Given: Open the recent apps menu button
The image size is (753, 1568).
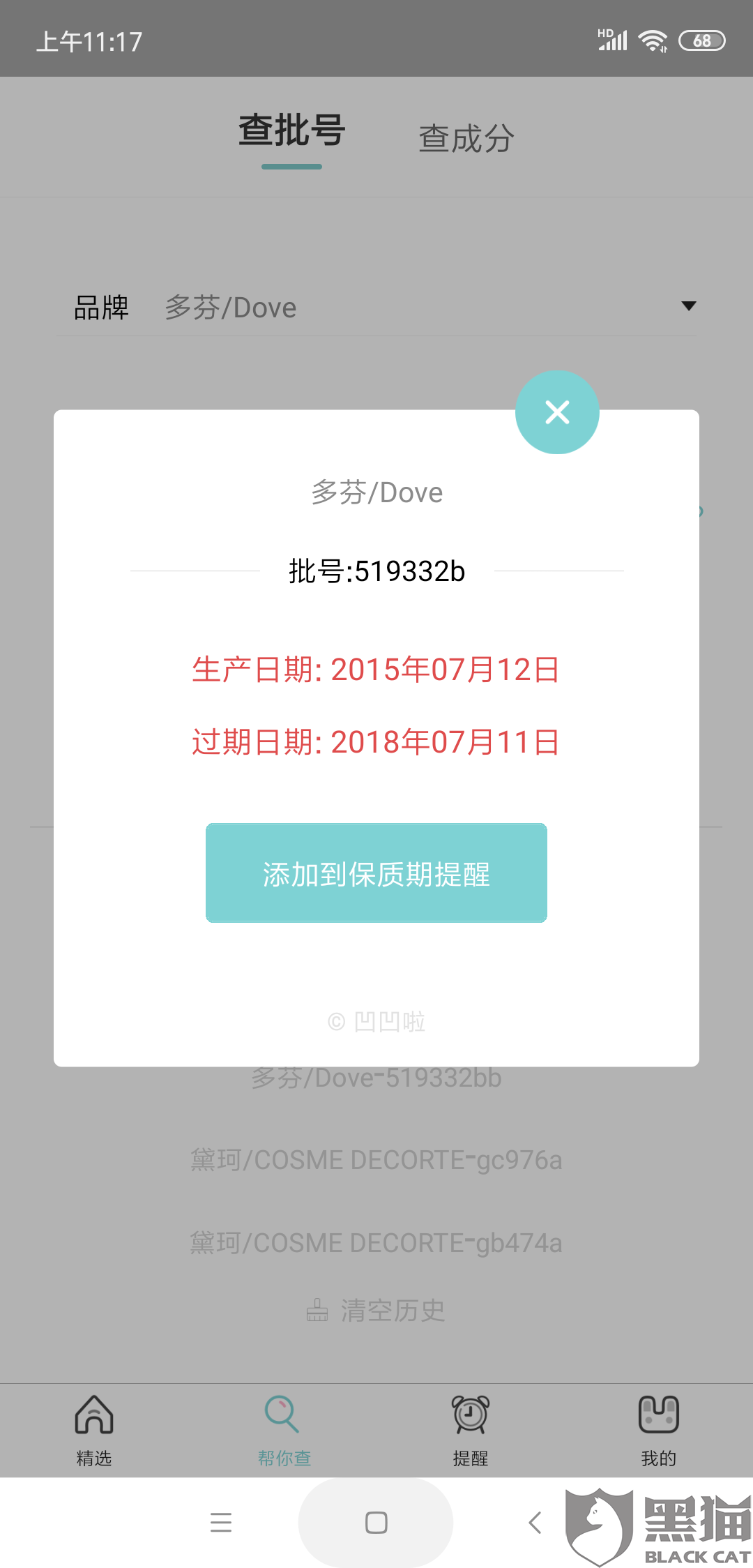Looking at the screenshot, I should point(220,1523).
